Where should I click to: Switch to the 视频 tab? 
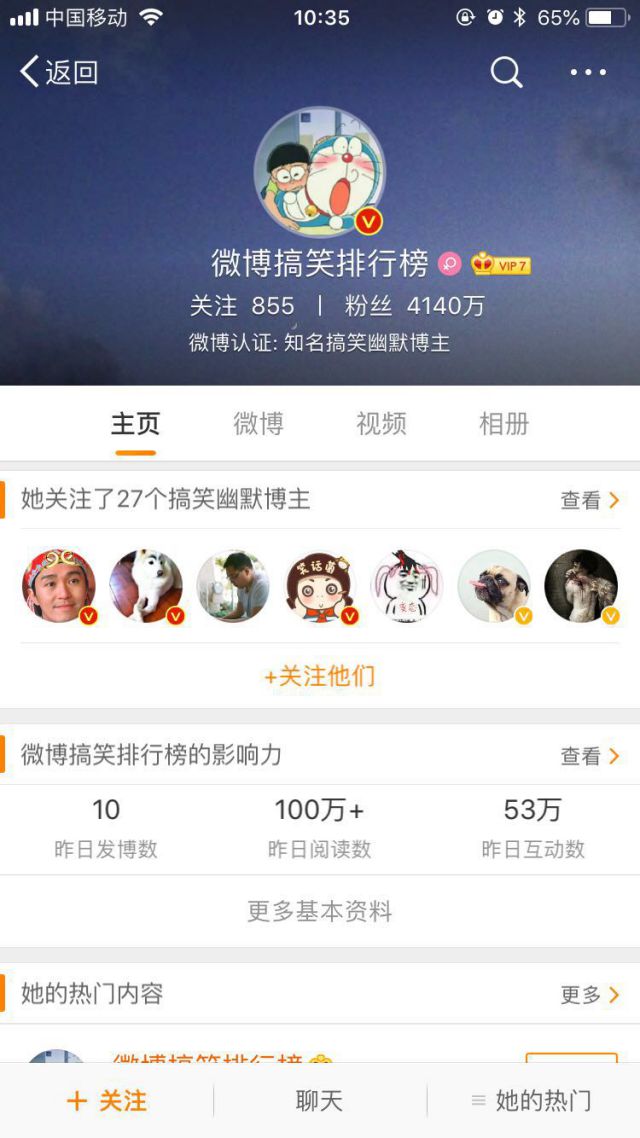click(381, 424)
